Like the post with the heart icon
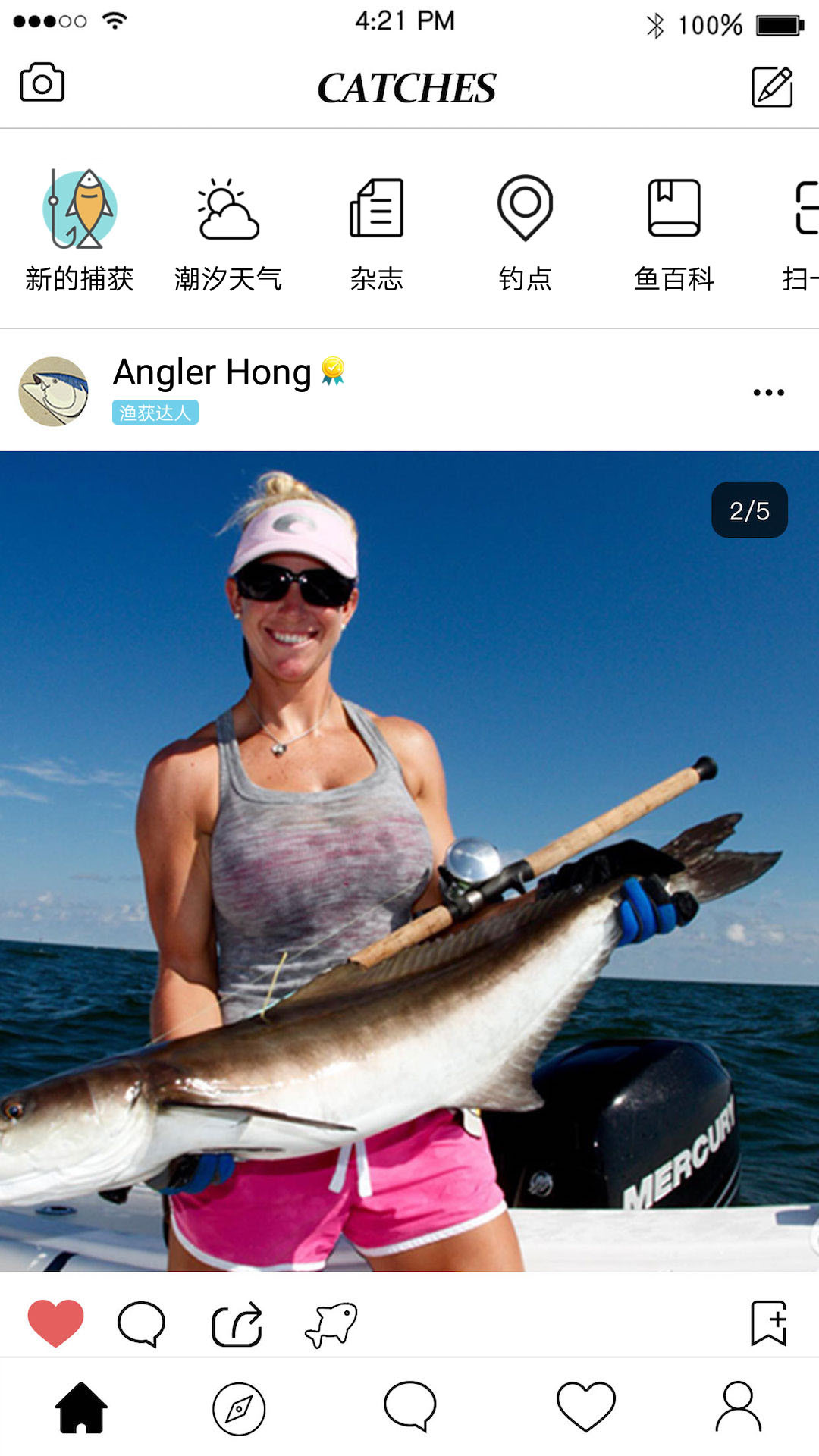The width and height of the screenshot is (819, 1456). [x=53, y=1321]
